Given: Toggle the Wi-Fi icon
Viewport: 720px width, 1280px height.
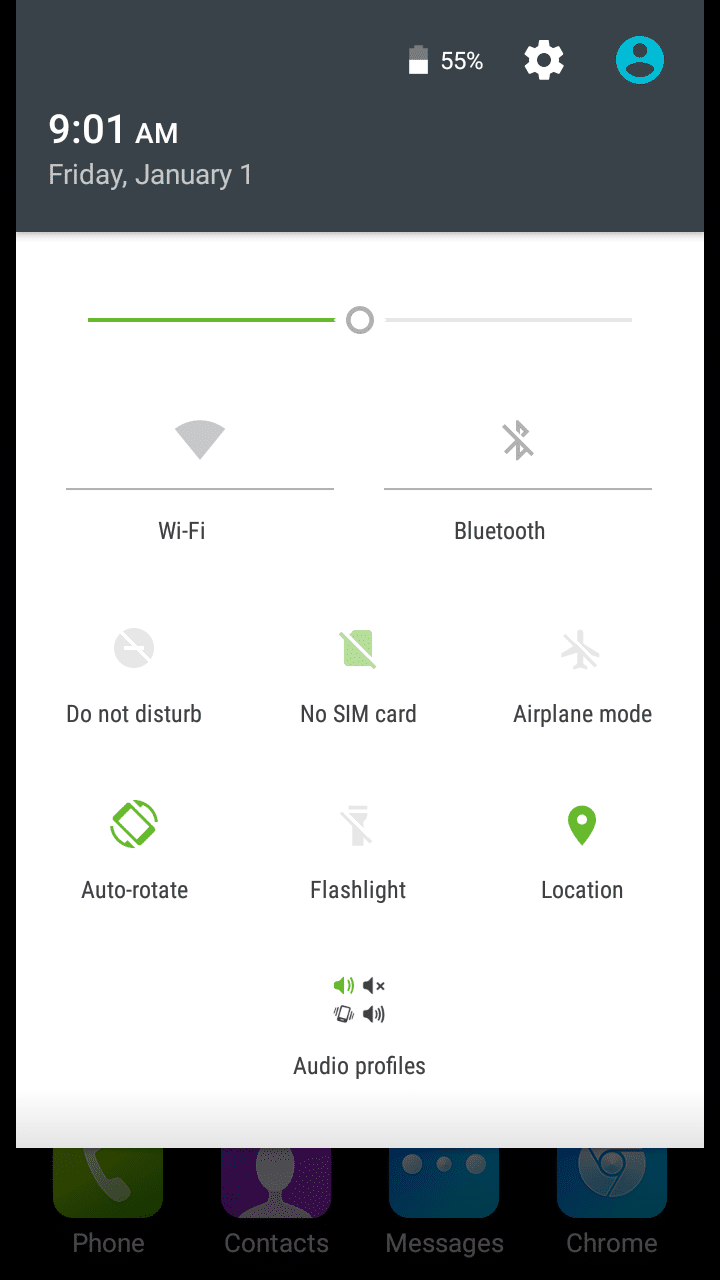Looking at the screenshot, I should point(200,440).
